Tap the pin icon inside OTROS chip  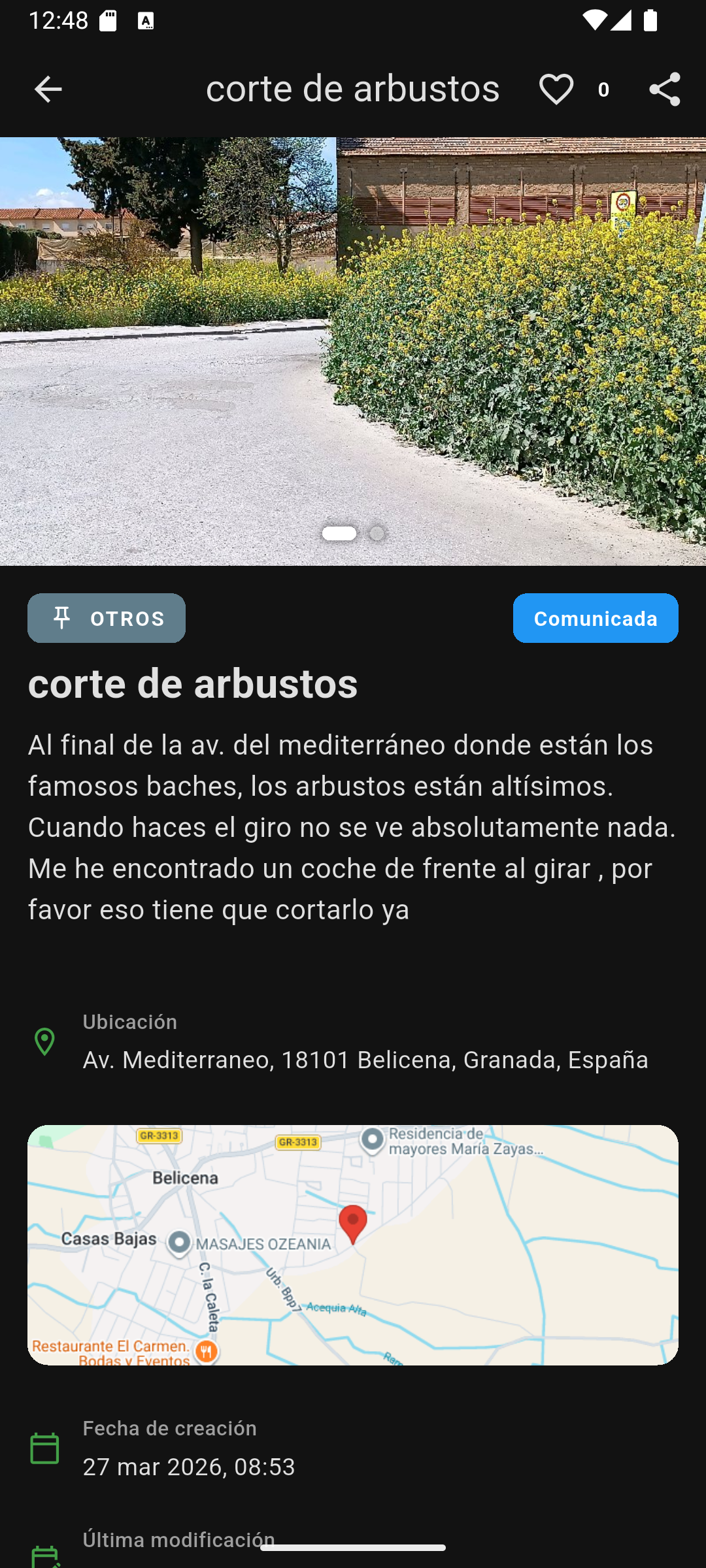coord(63,617)
